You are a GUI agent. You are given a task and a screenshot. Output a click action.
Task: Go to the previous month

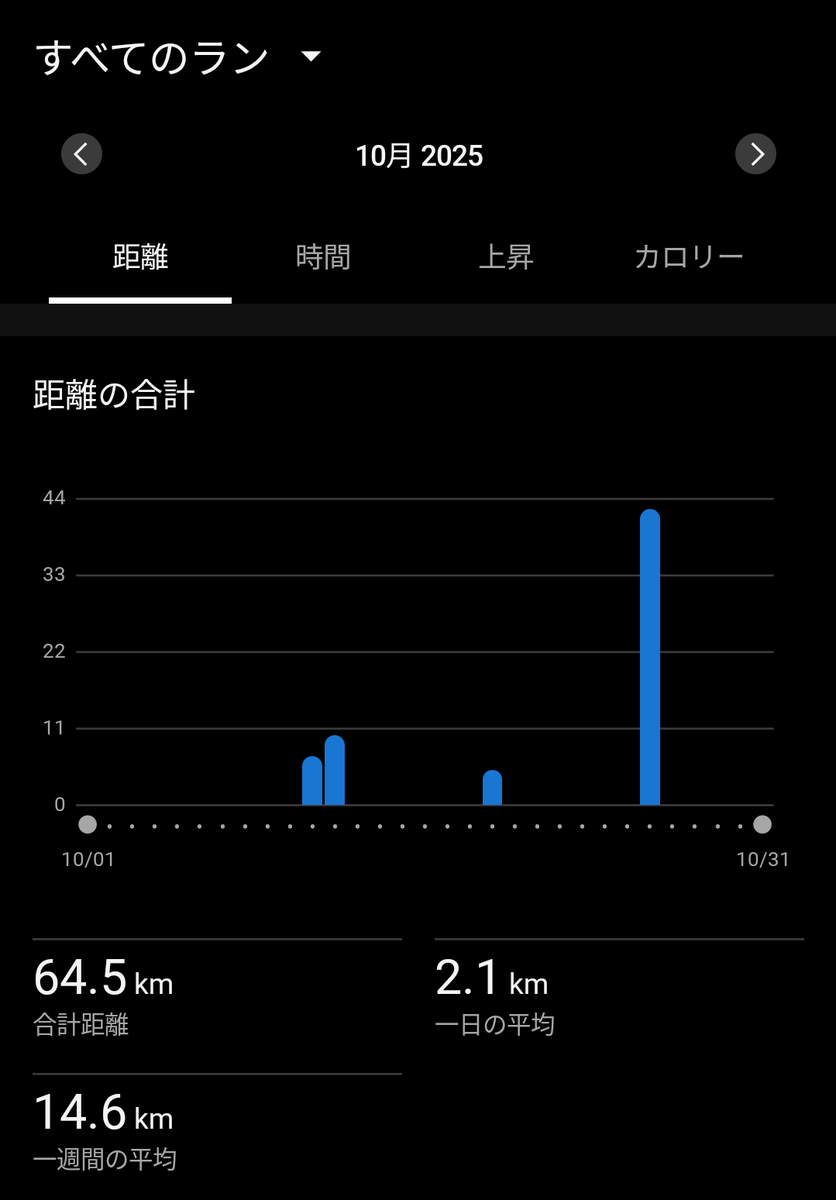tap(82, 155)
